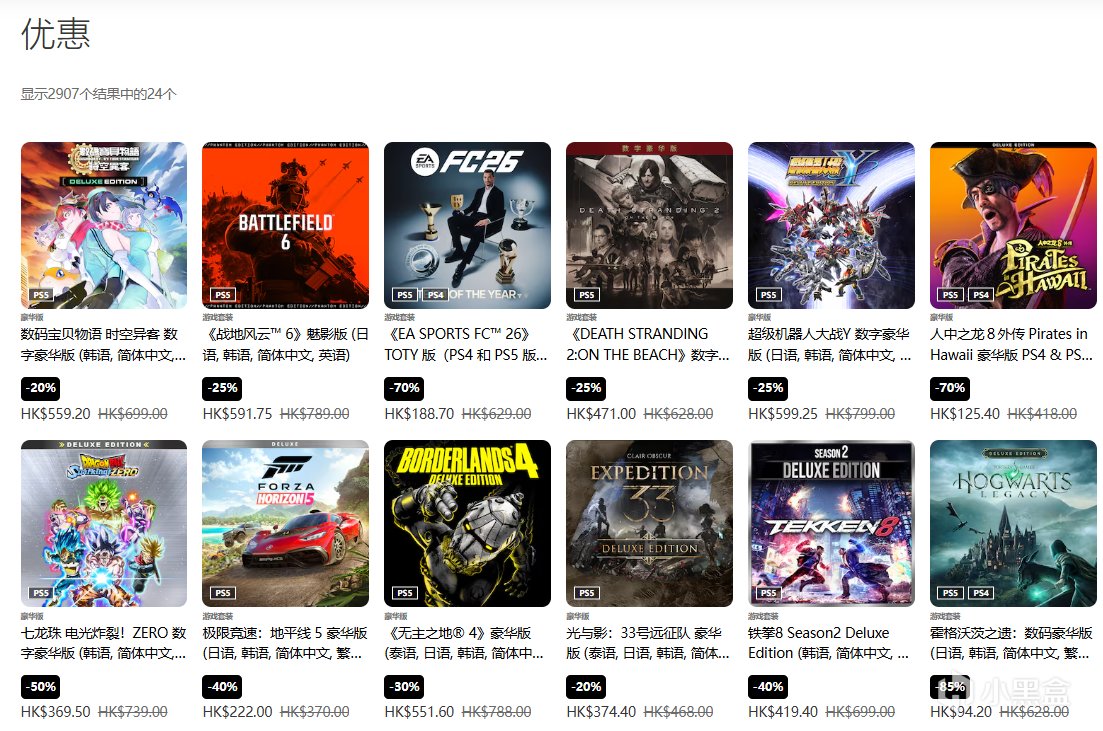Screen dimensions: 1103x731
Task: View EA SPORTS FC 26 TOTY 版
Action: tap(467, 225)
